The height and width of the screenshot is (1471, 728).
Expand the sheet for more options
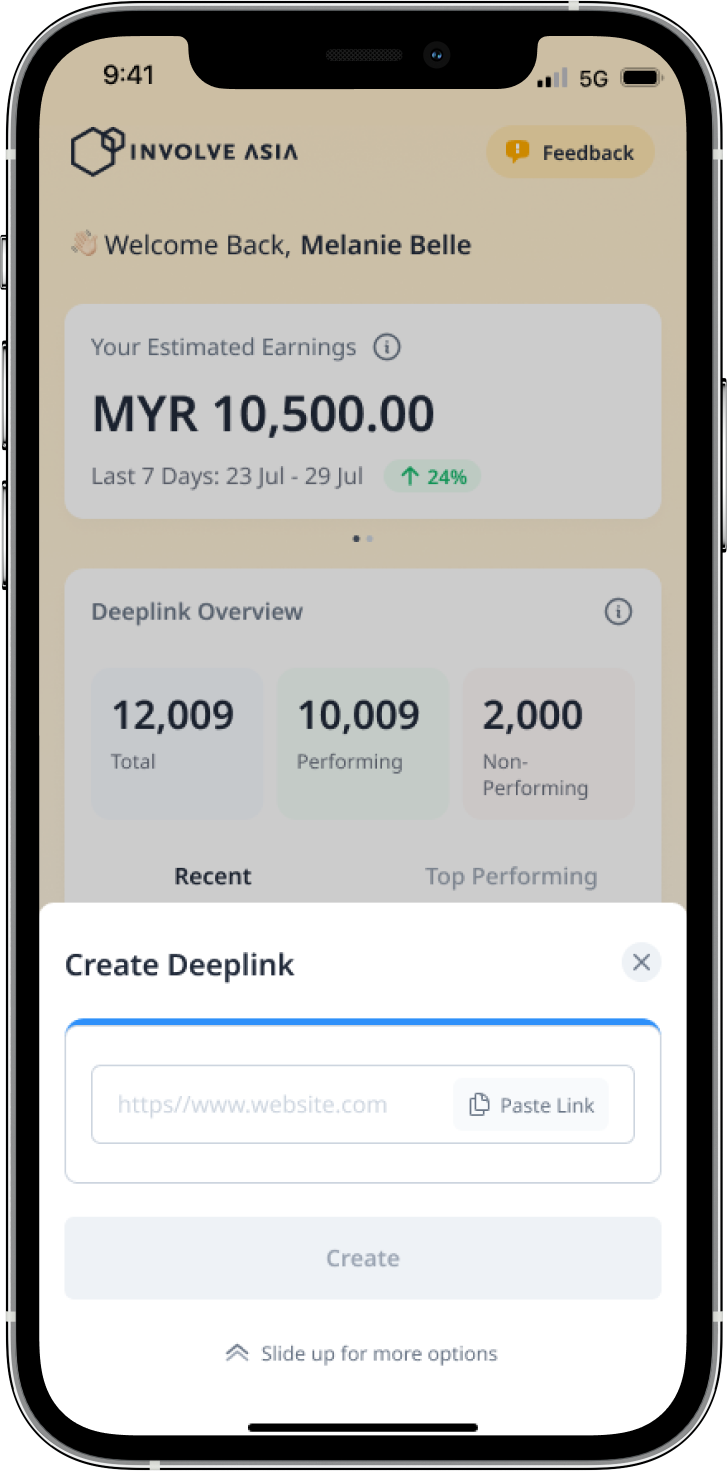[363, 1354]
